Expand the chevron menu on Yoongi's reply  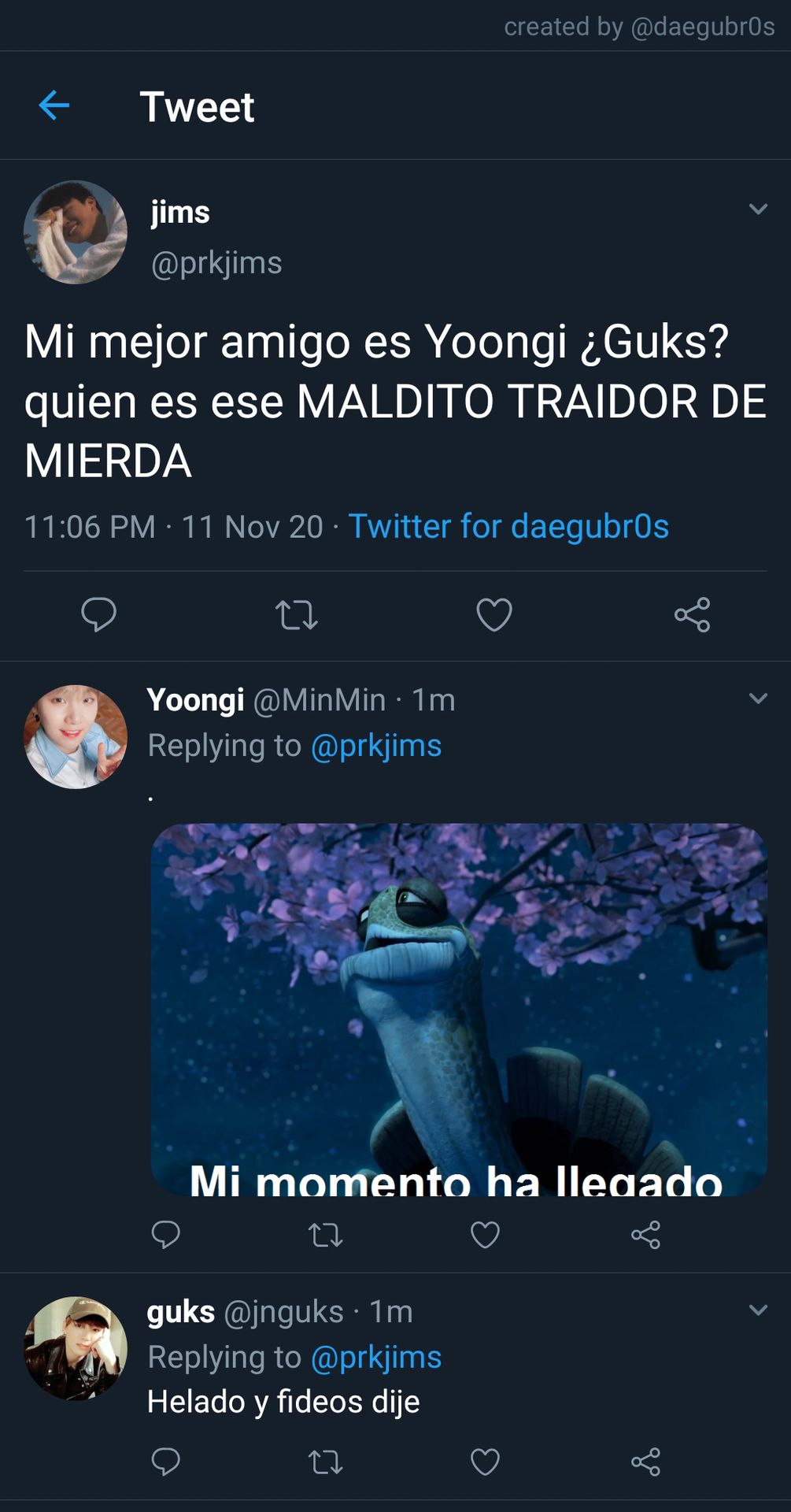pos(758,699)
